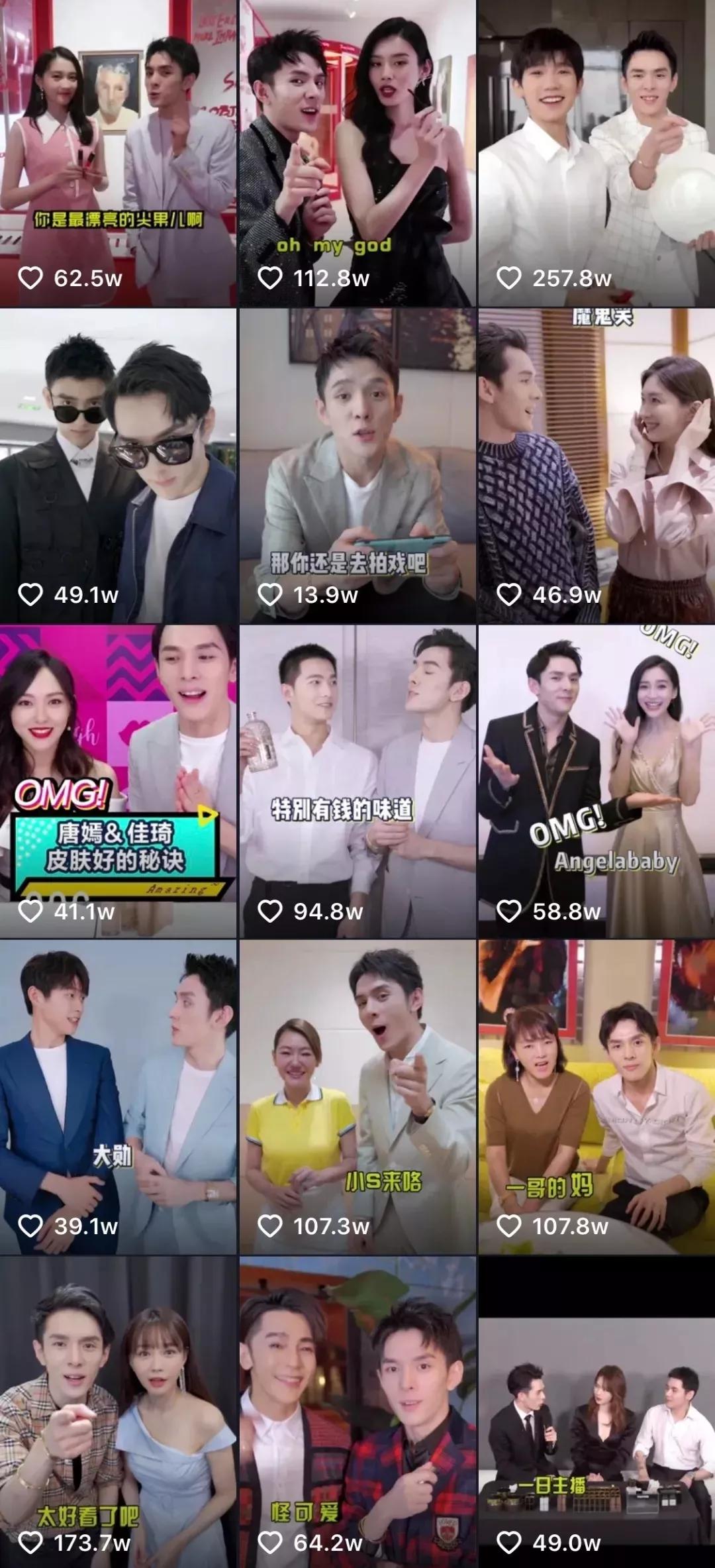Open the OMG! Angelababy video
The height and width of the screenshot is (1568, 715).
[x=596, y=782]
